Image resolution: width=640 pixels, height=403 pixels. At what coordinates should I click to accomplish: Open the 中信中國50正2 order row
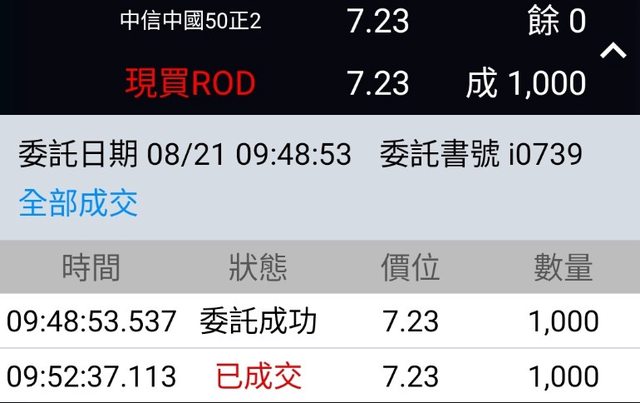[x=190, y=22]
